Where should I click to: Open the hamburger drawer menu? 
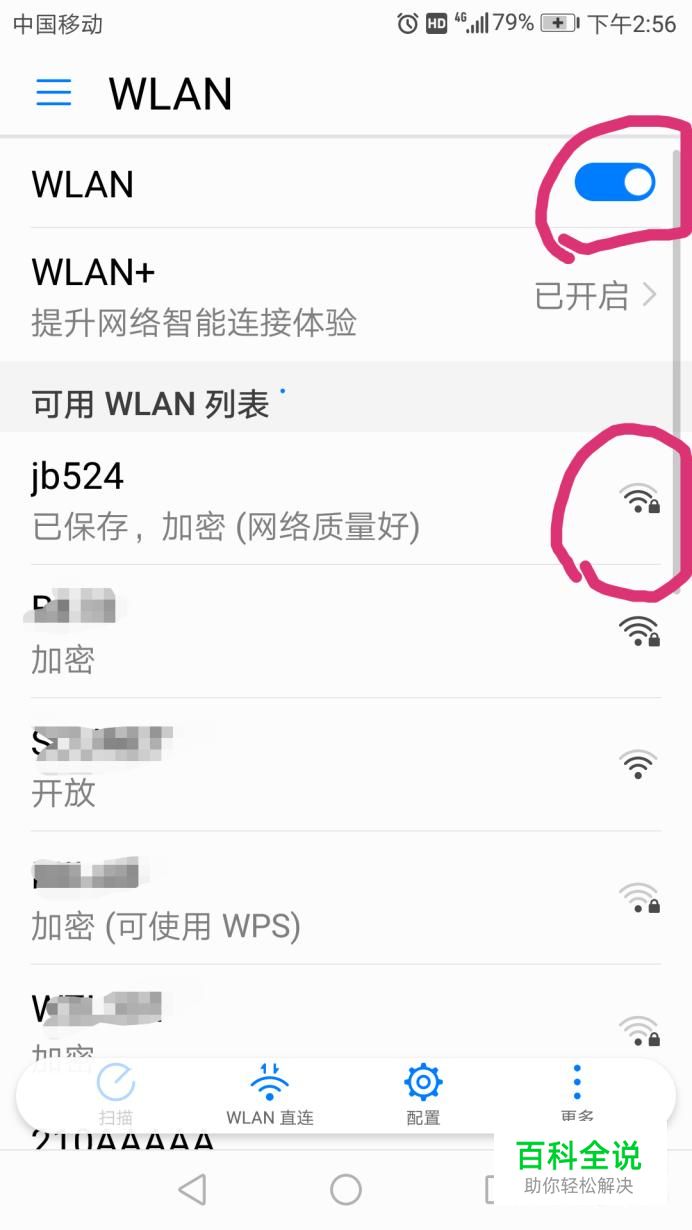[54, 93]
